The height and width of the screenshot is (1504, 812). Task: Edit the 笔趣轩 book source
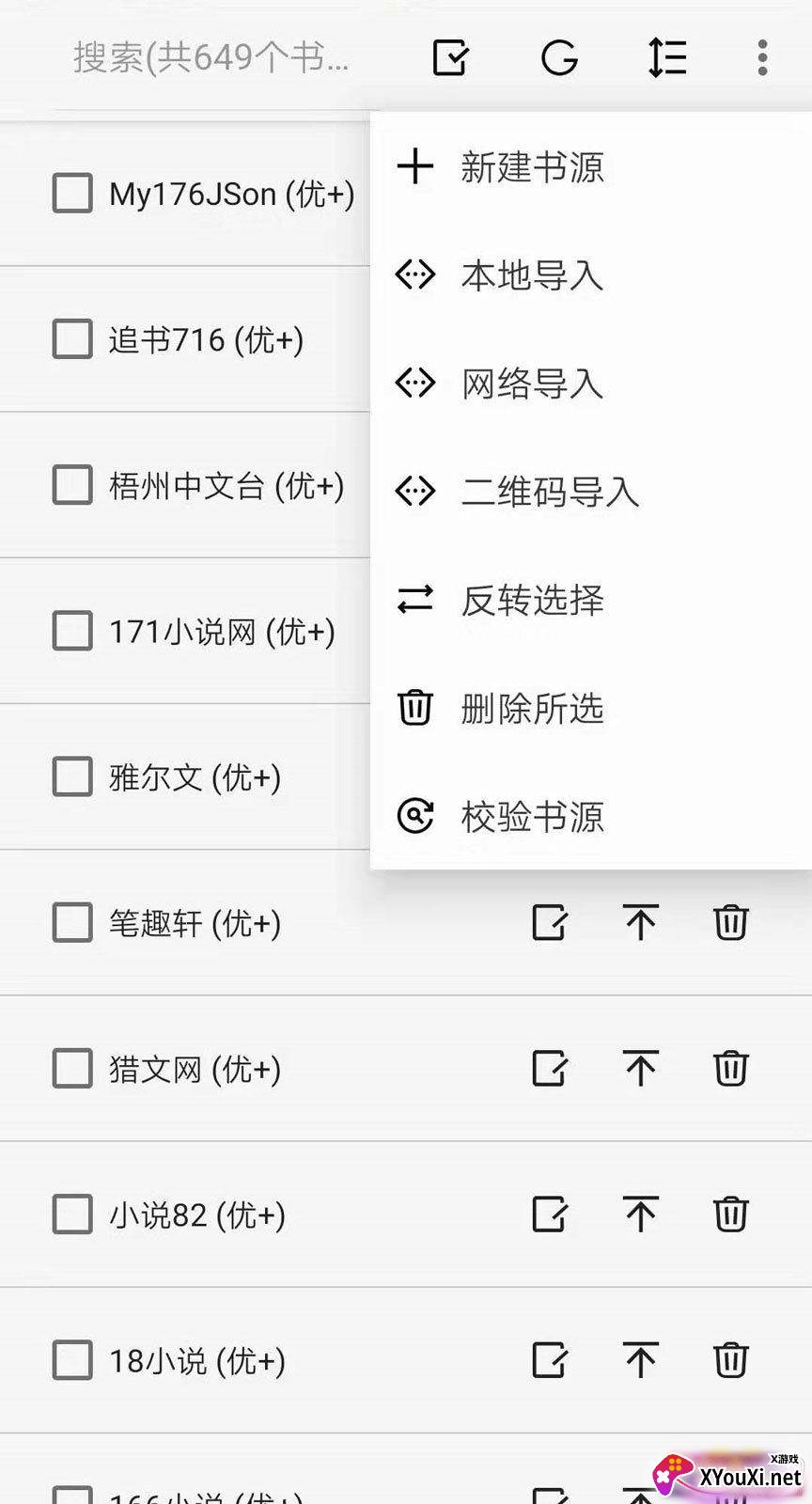coord(550,923)
